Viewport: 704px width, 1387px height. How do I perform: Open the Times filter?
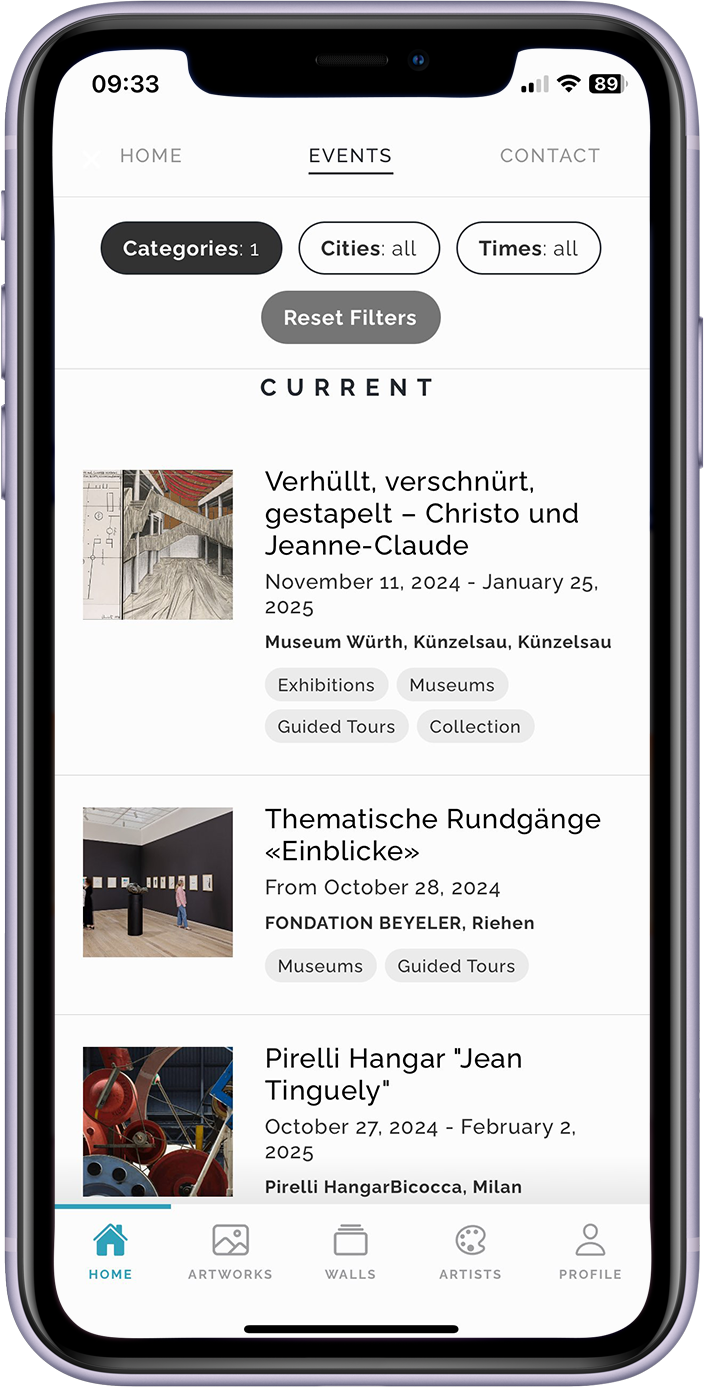[528, 248]
